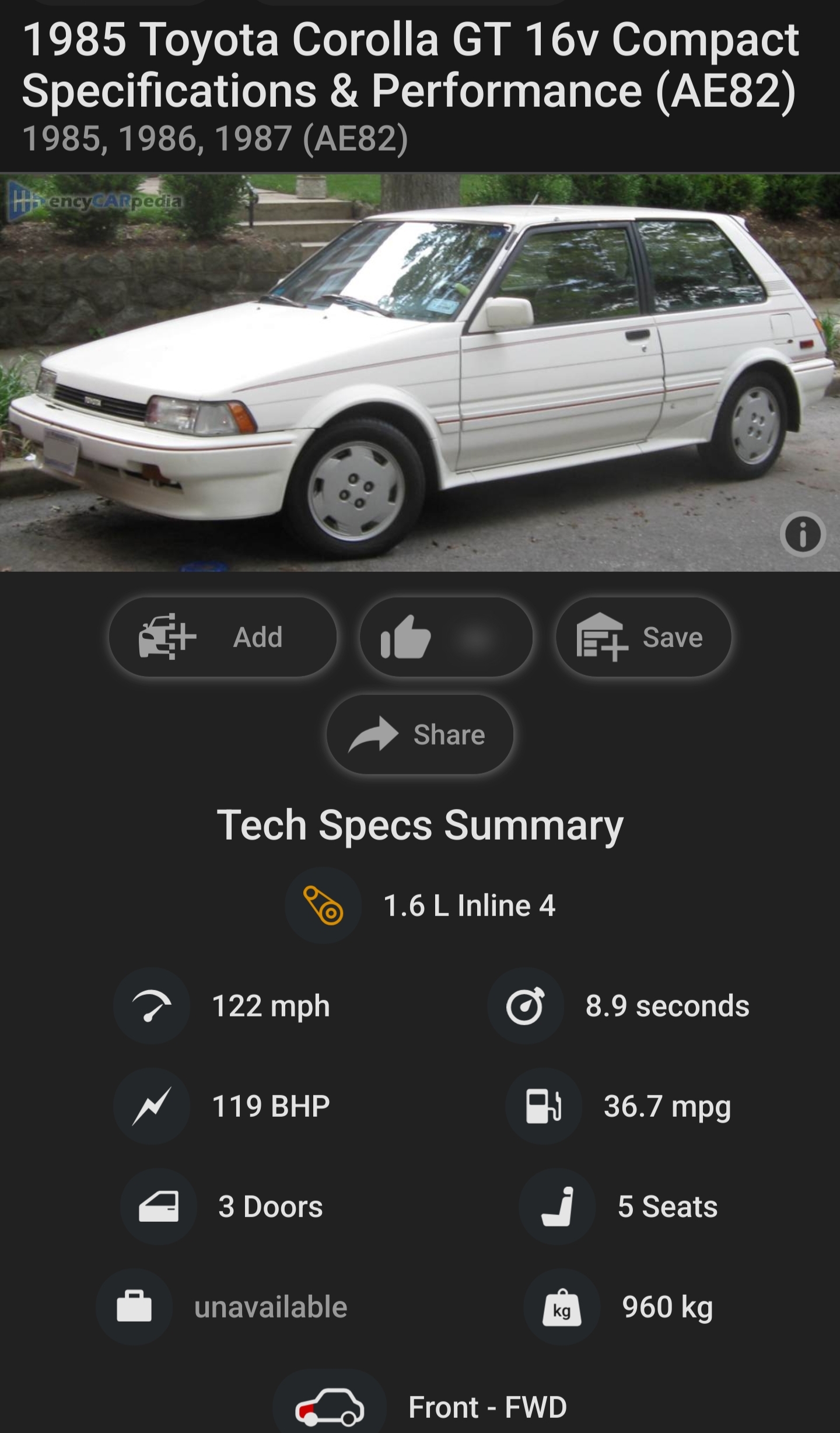
Task: Share the Corolla GT specifications
Action: pyautogui.click(x=420, y=734)
